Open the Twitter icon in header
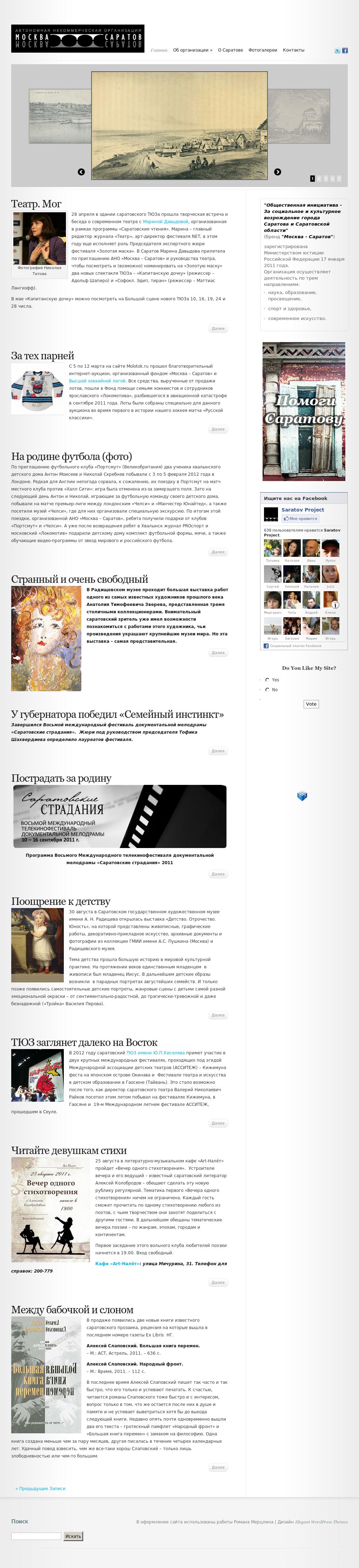Screen dimensions: 359x1568 [338, 51]
